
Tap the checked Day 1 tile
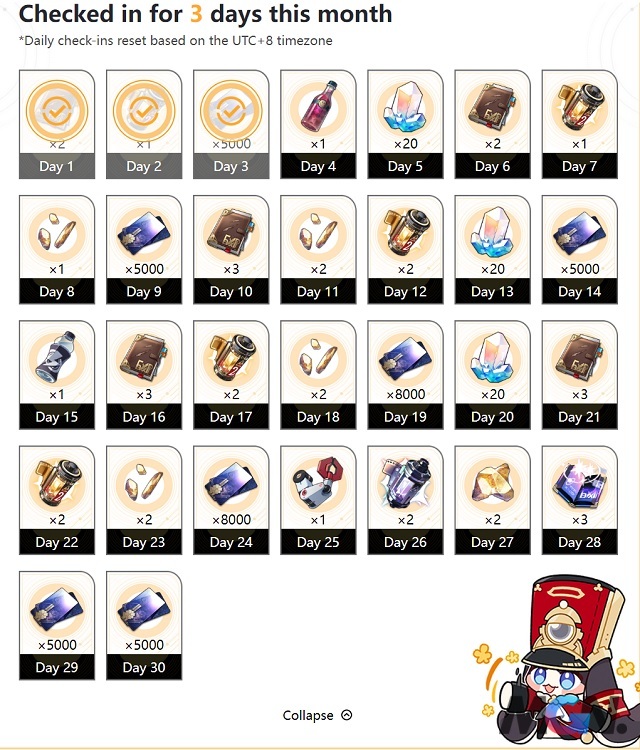tap(57, 123)
